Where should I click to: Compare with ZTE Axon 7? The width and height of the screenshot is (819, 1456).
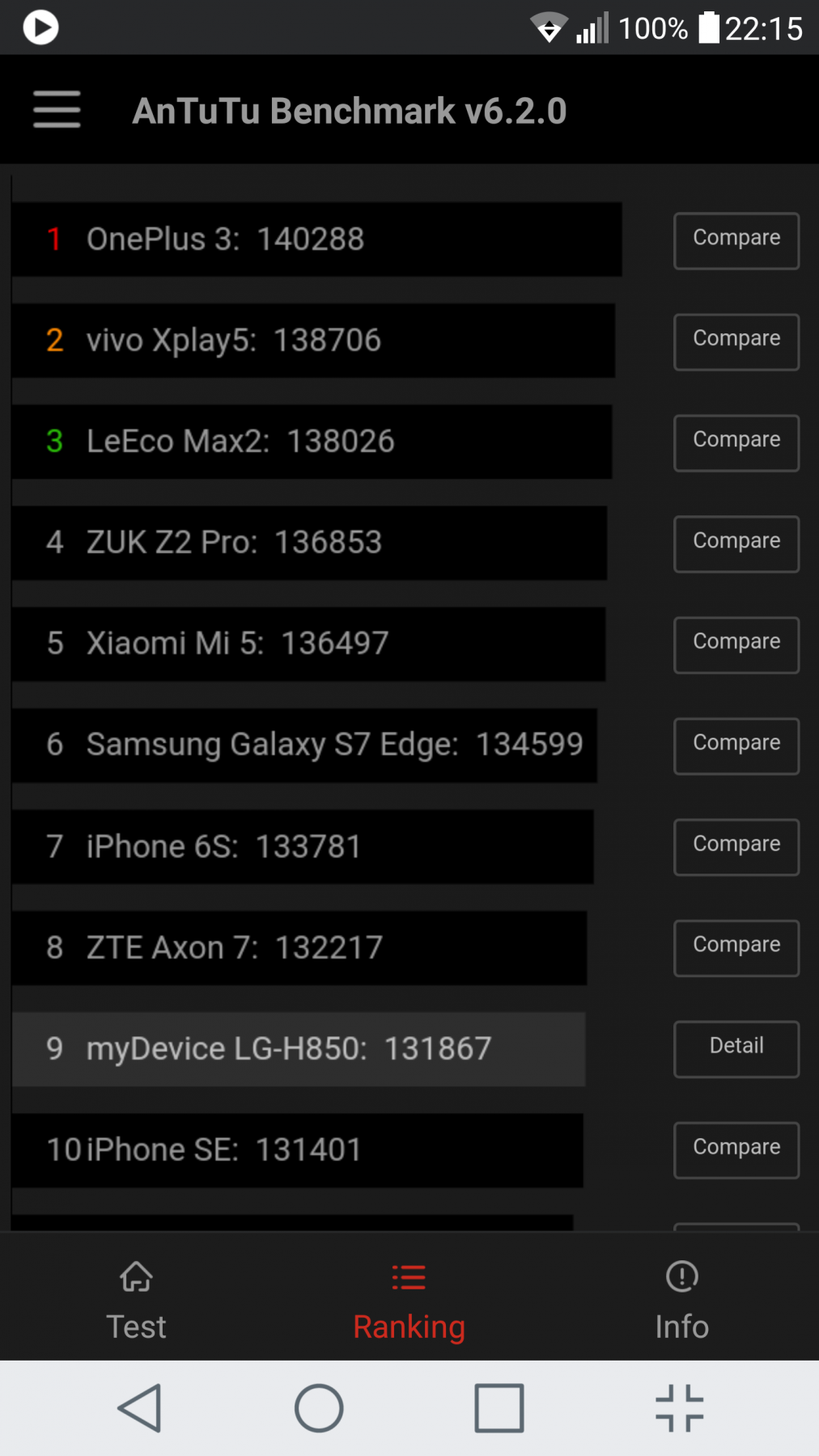tap(736, 948)
